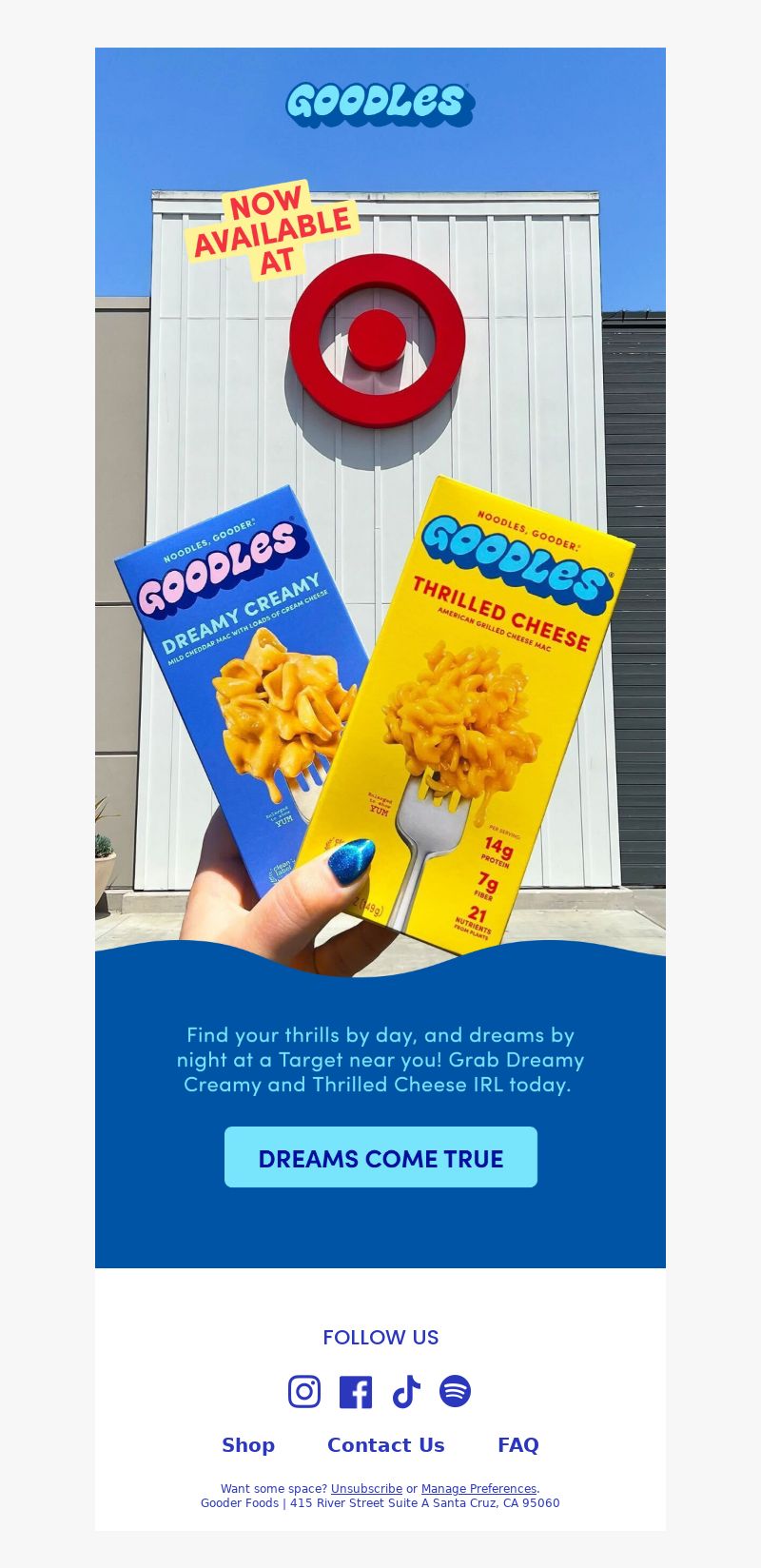Viewport: 761px width, 1568px height.
Task: Visit the Goodles Facebook page
Action: point(356,1391)
